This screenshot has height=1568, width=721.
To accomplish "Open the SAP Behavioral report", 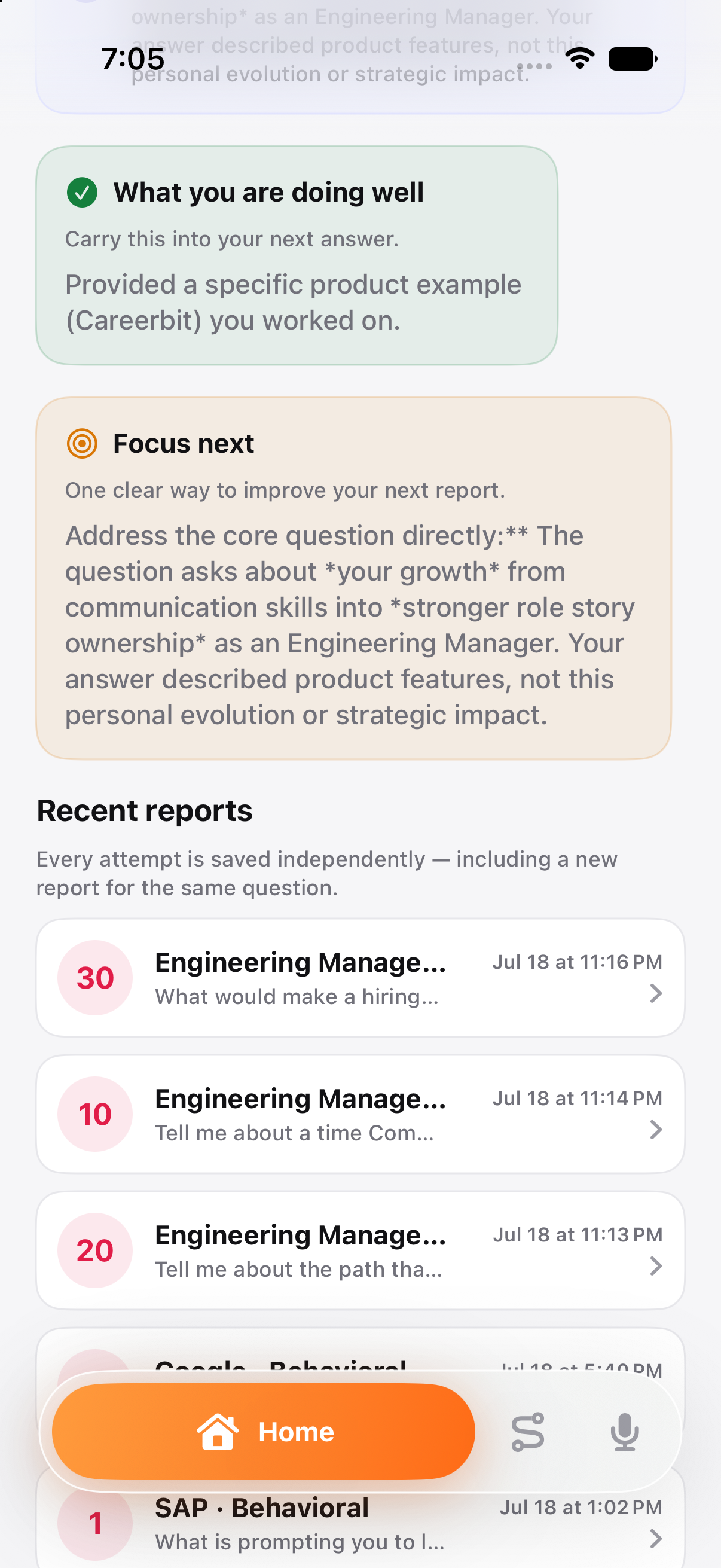I will tap(360, 1525).
